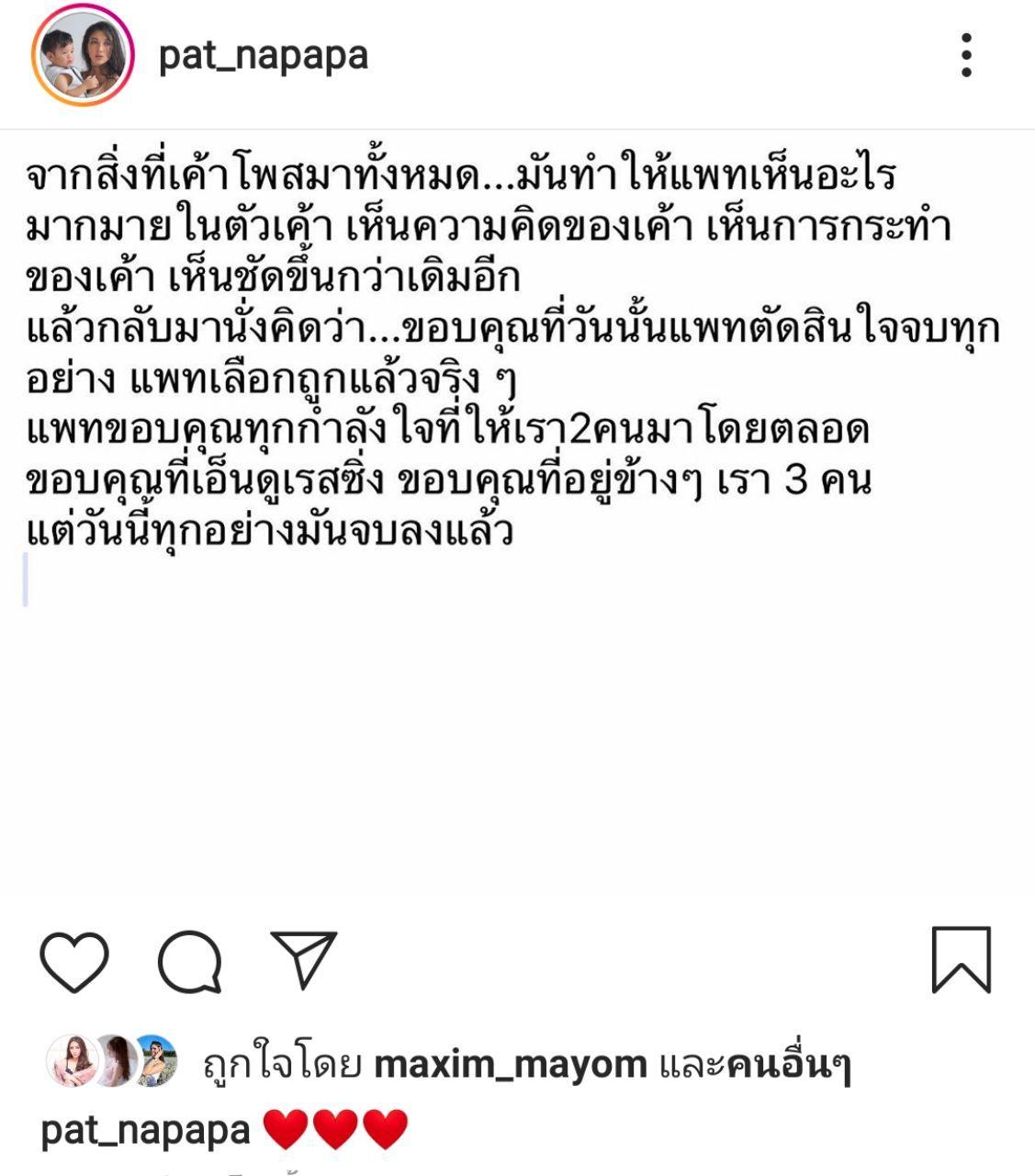Like this post with the heart
1035x1176 pixels.
point(74,961)
